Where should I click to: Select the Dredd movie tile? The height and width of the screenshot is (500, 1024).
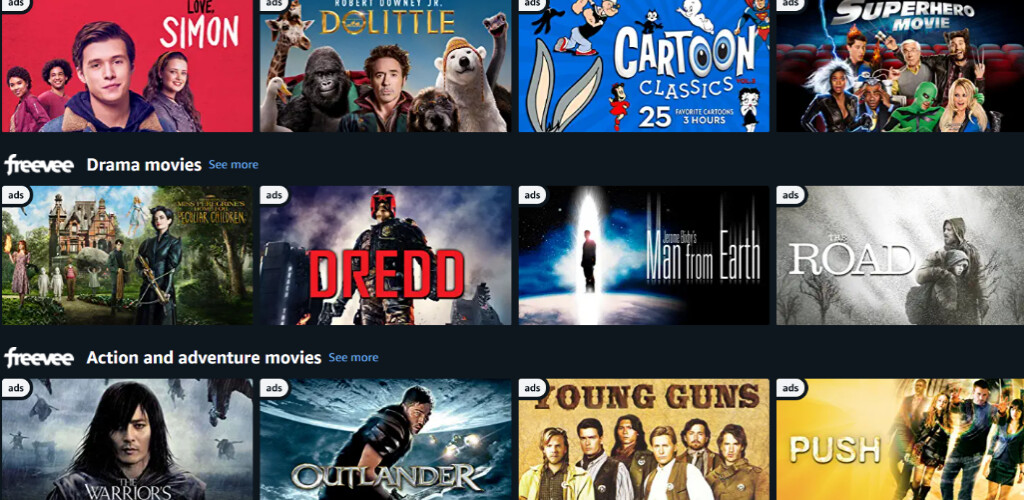coord(386,255)
